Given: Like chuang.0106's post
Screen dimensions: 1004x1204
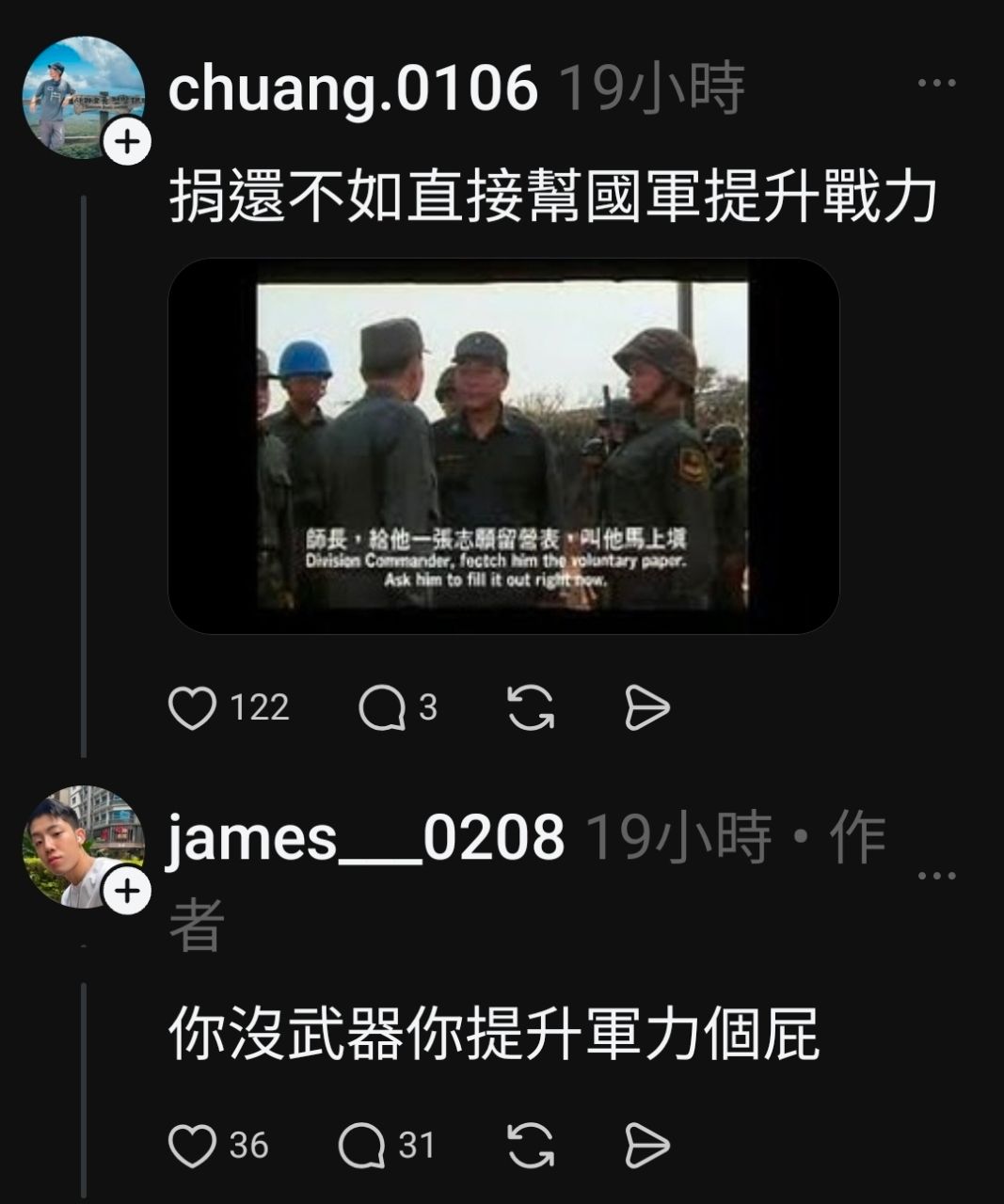Looking at the screenshot, I should coord(192,708).
